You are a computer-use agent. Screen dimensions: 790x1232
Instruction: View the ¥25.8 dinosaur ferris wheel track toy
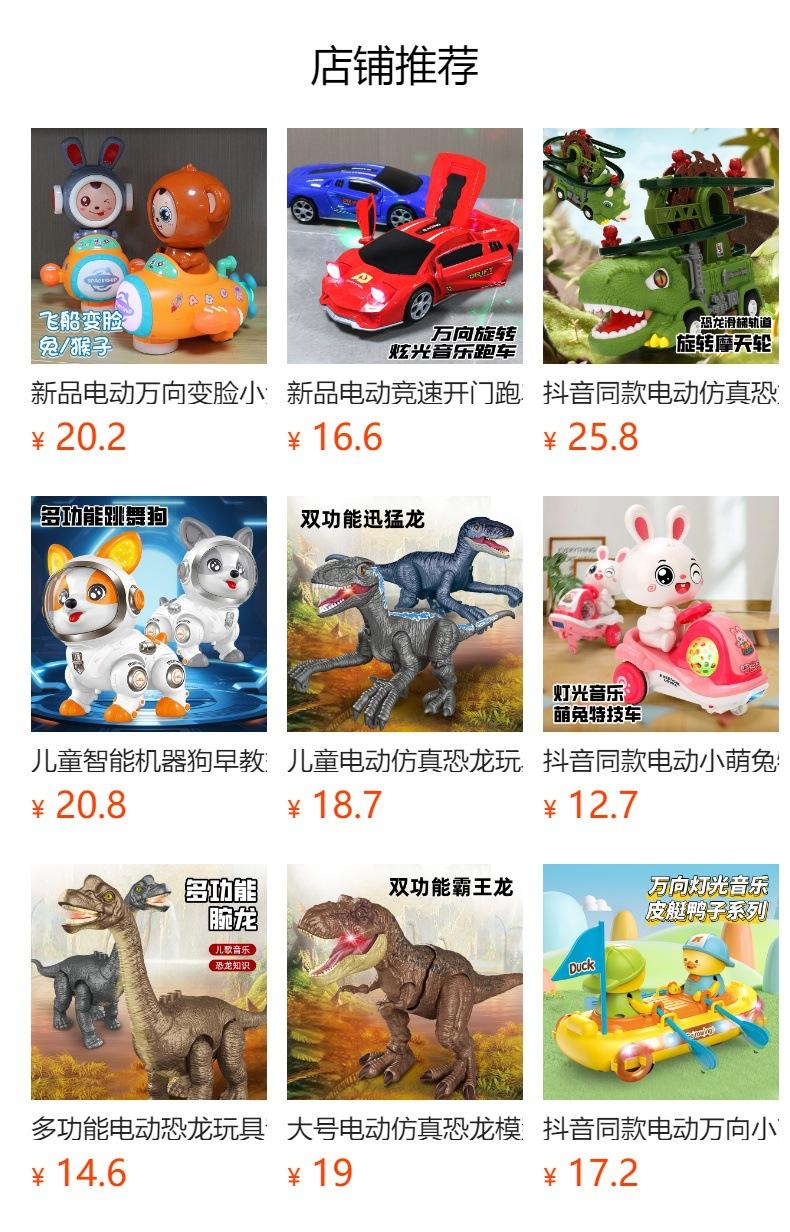click(x=661, y=246)
